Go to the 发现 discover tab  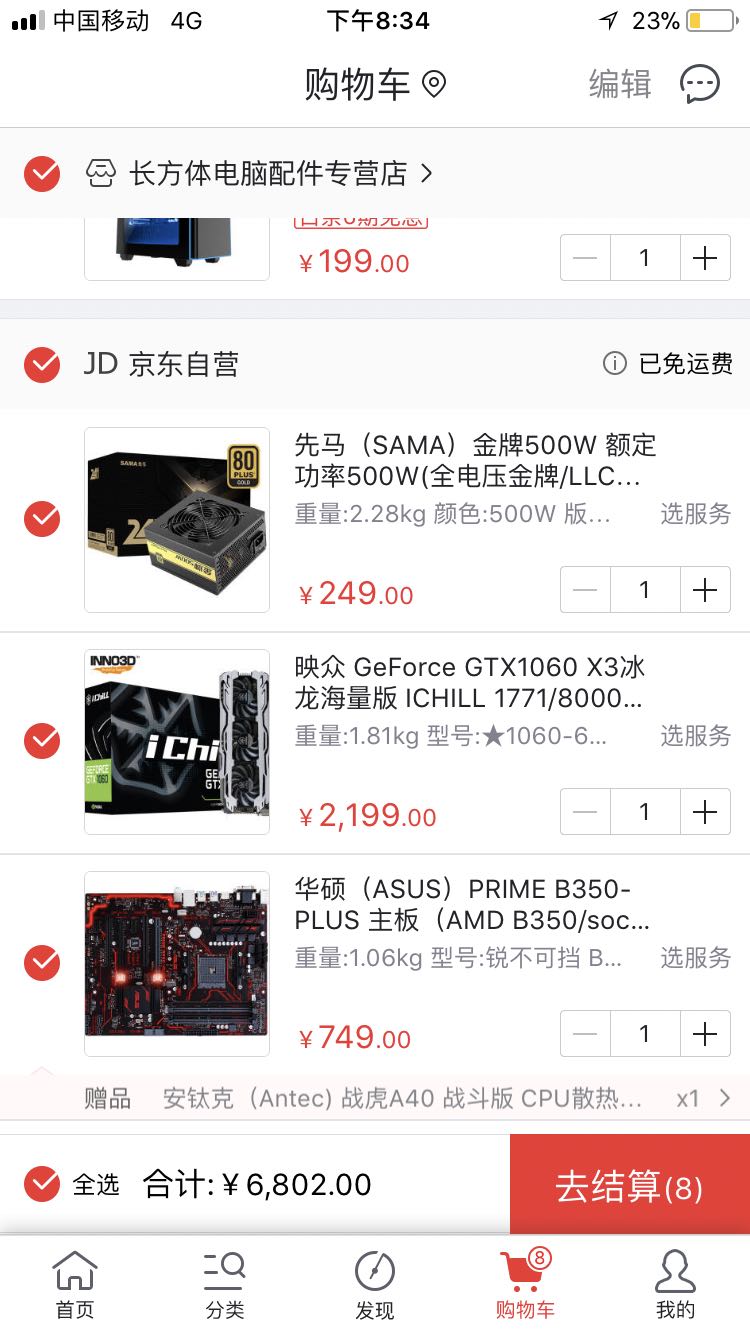375,1285
